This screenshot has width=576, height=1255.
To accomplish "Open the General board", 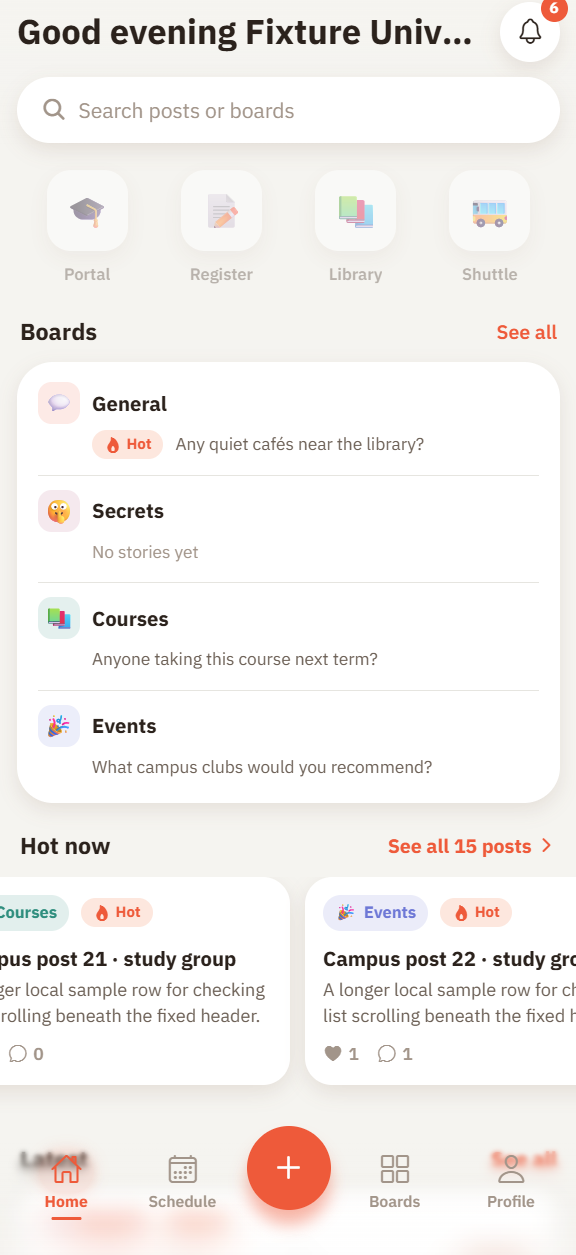I will 288,421.
